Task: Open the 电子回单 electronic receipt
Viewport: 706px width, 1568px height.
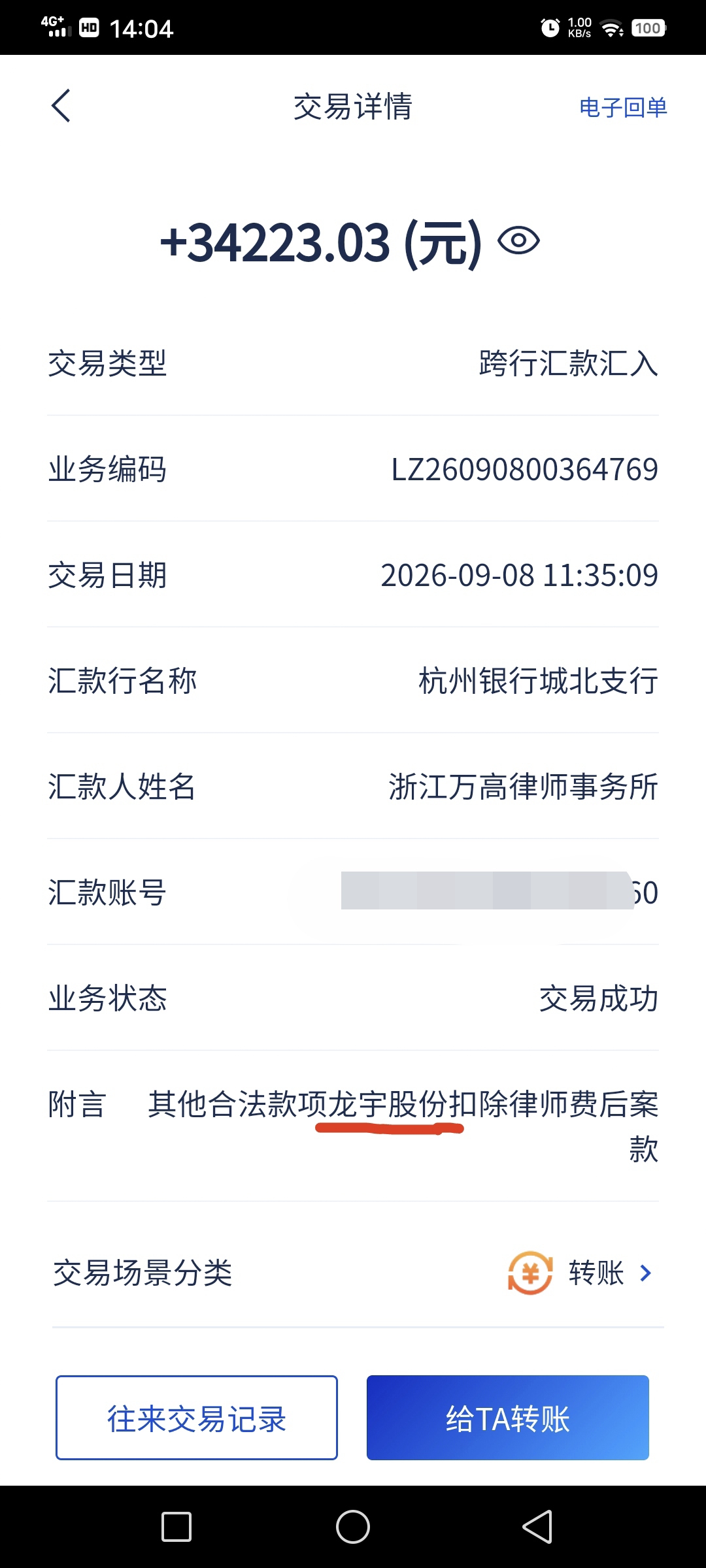Action: tap(623, 107)
